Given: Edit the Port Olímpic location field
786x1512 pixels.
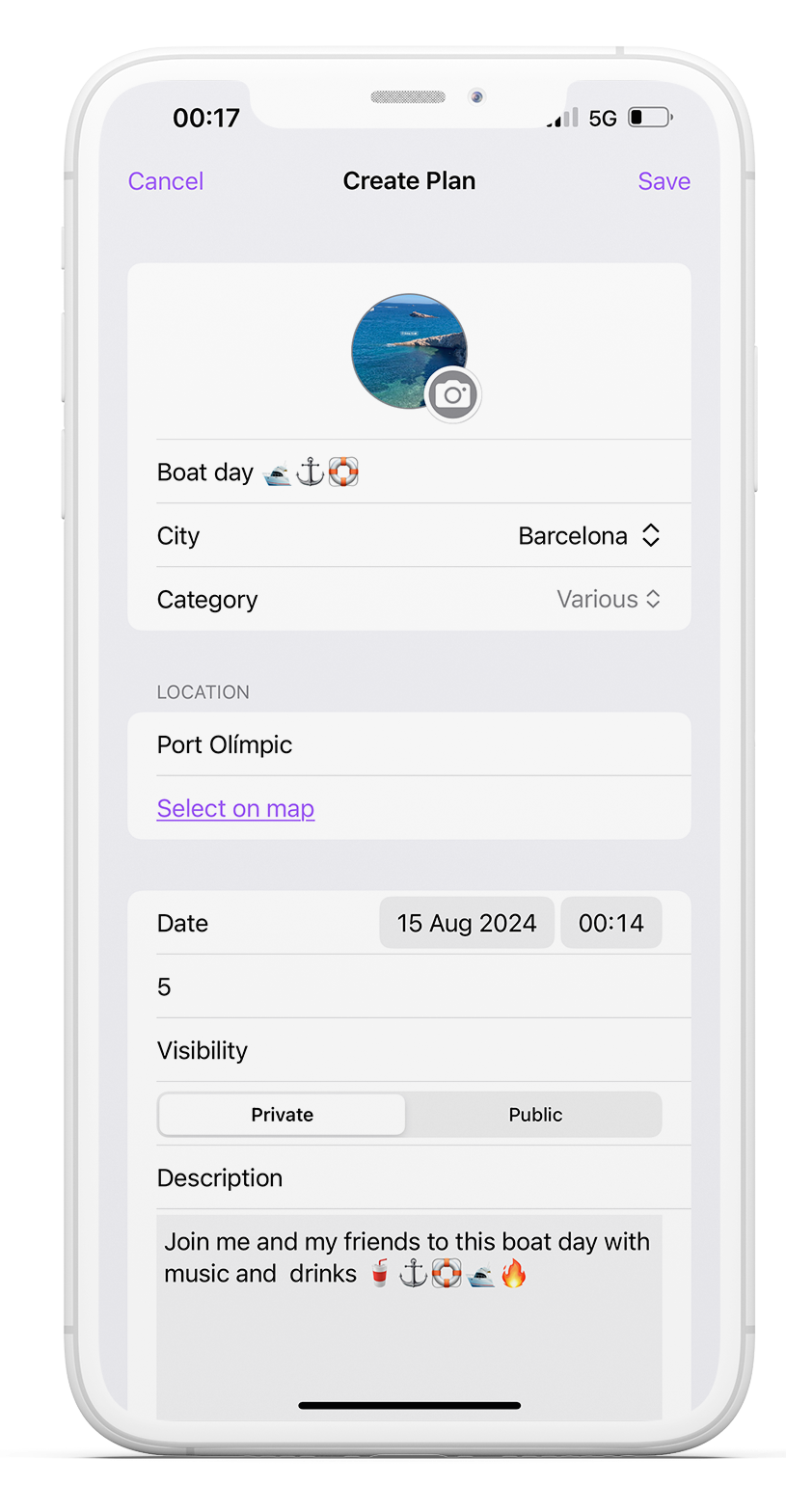Looking at the screenshot, I should click(x=415, y=744).
